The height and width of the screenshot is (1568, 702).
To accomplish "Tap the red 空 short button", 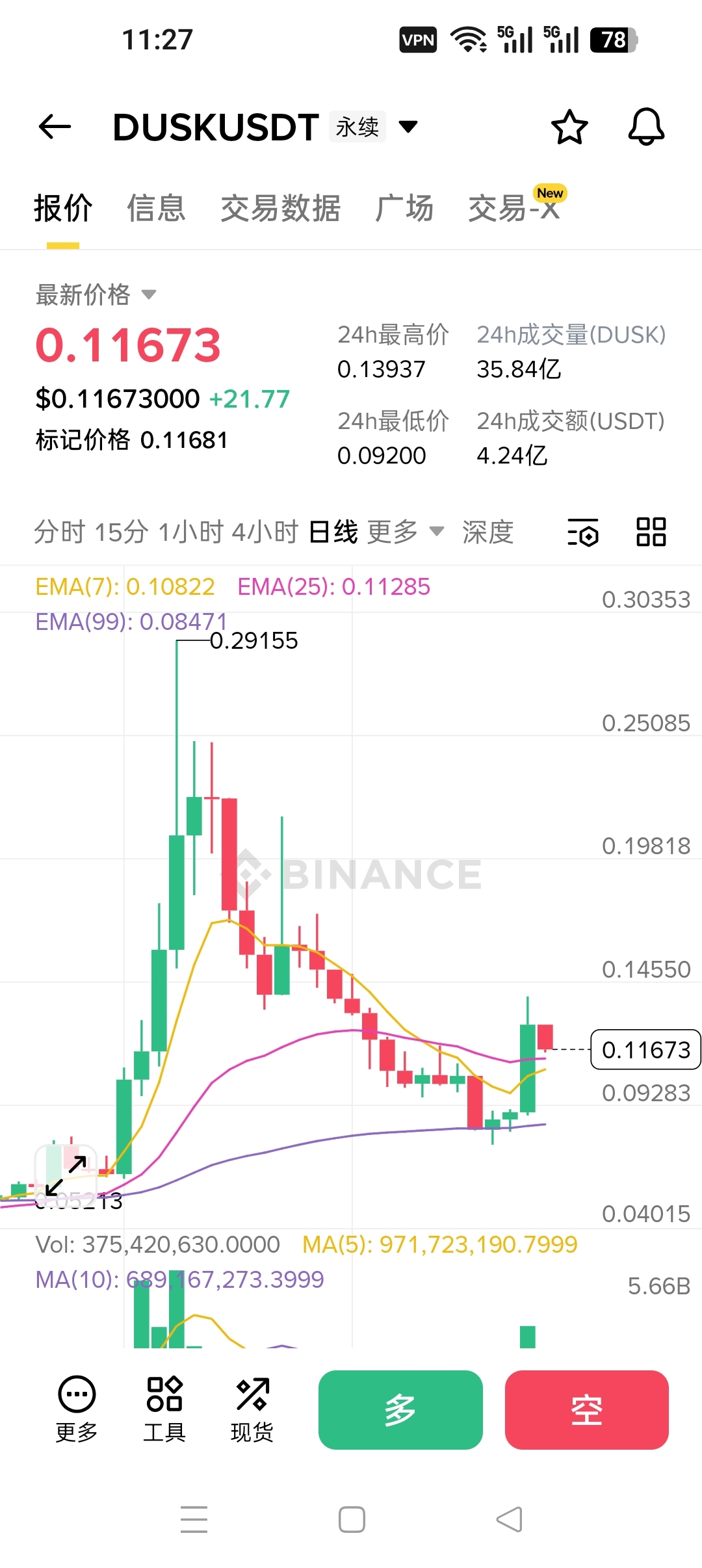I will [x=587, y=1410].
